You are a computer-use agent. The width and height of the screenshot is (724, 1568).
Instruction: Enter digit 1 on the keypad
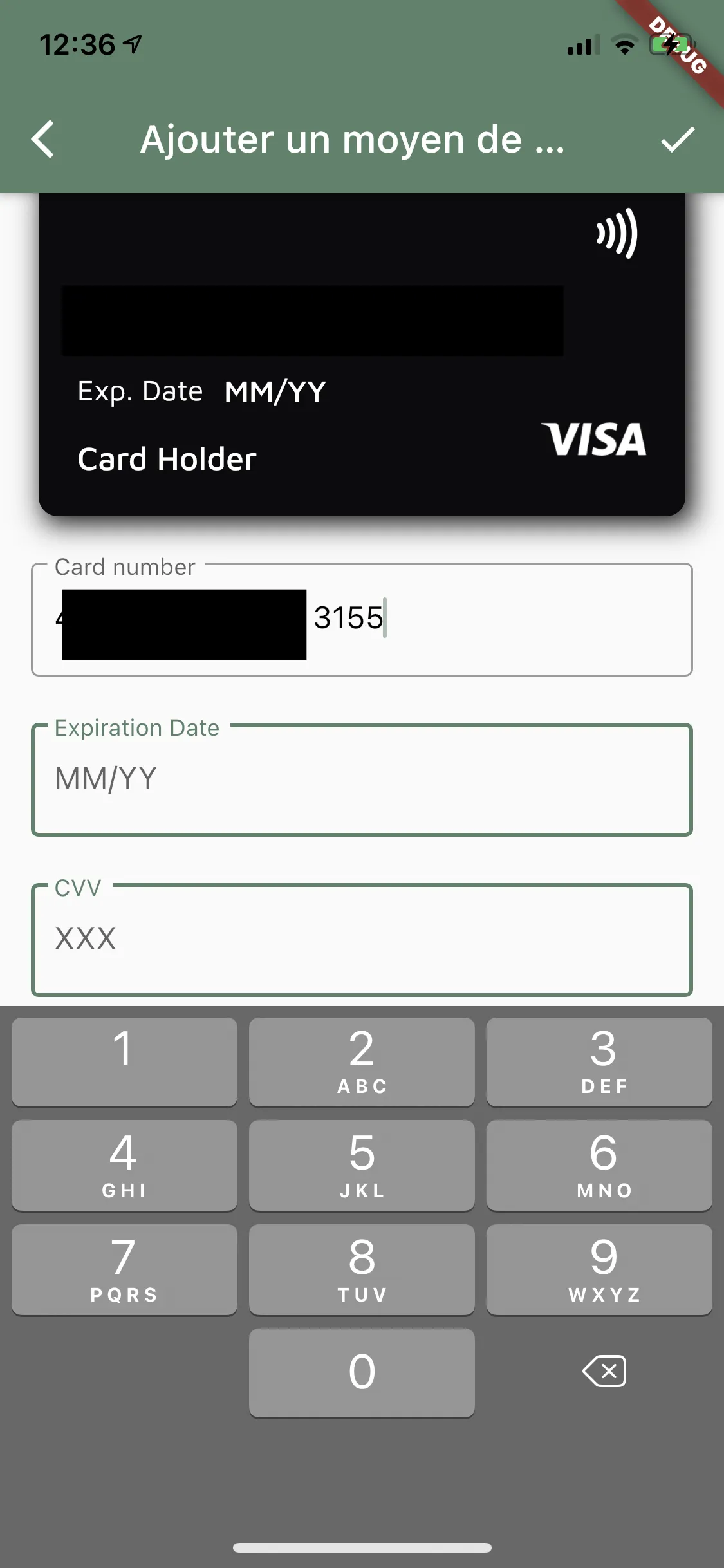pos(124,1061)
